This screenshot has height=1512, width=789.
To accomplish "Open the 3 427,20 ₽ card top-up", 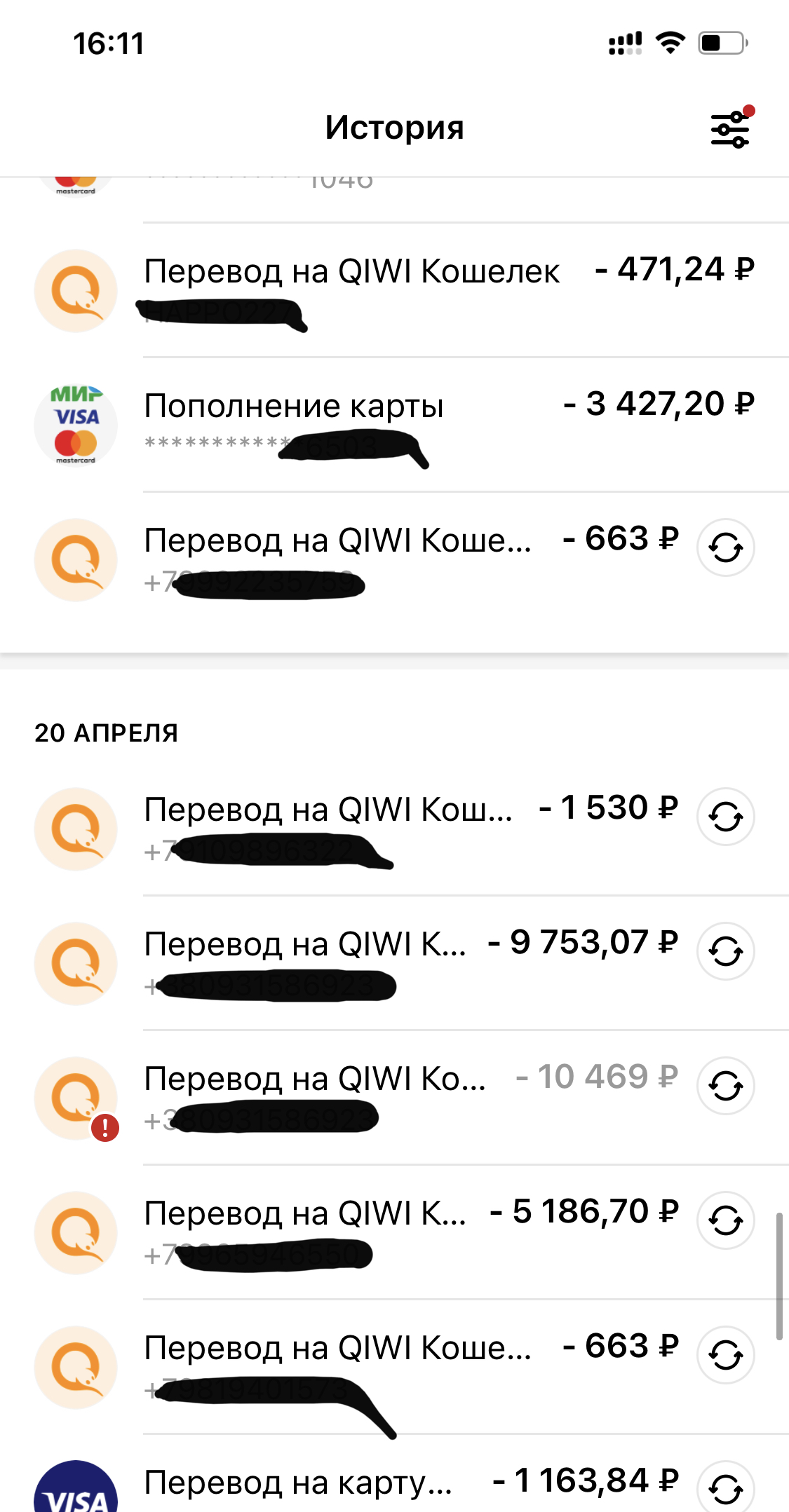I will 394,425.
